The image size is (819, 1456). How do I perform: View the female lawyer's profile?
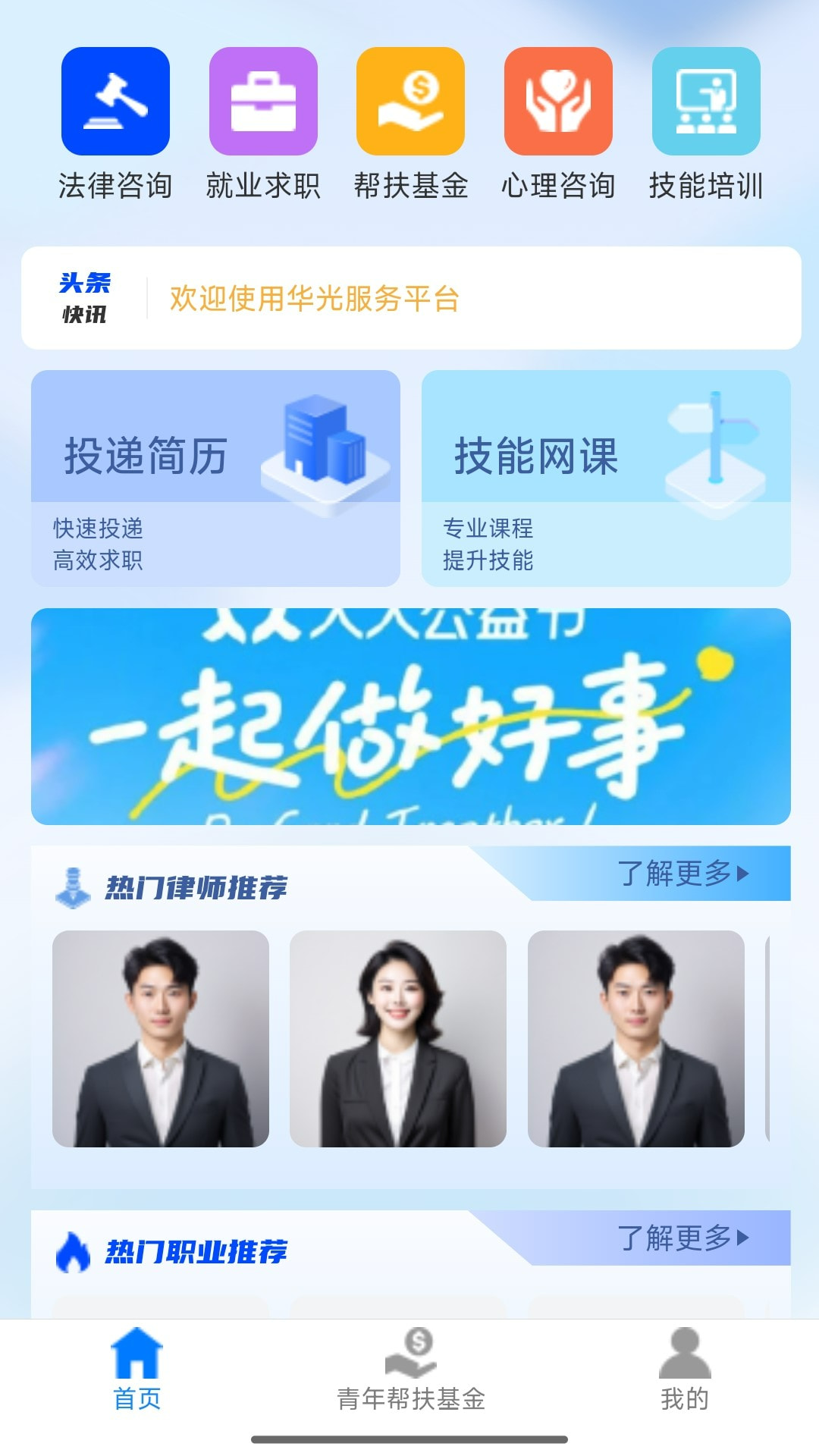coord(398,1038)
